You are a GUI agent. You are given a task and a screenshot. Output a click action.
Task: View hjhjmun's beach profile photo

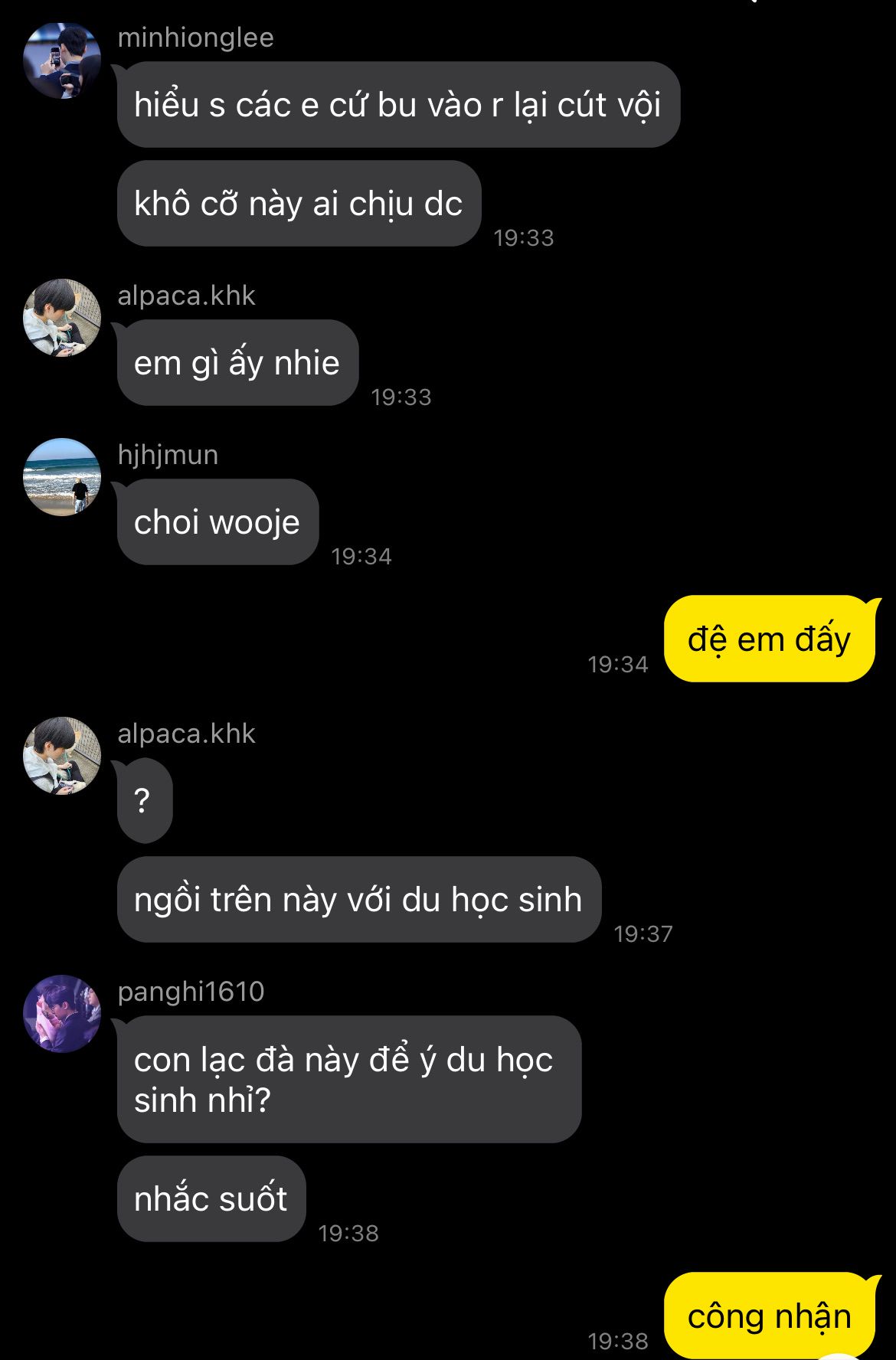point(62,476)
